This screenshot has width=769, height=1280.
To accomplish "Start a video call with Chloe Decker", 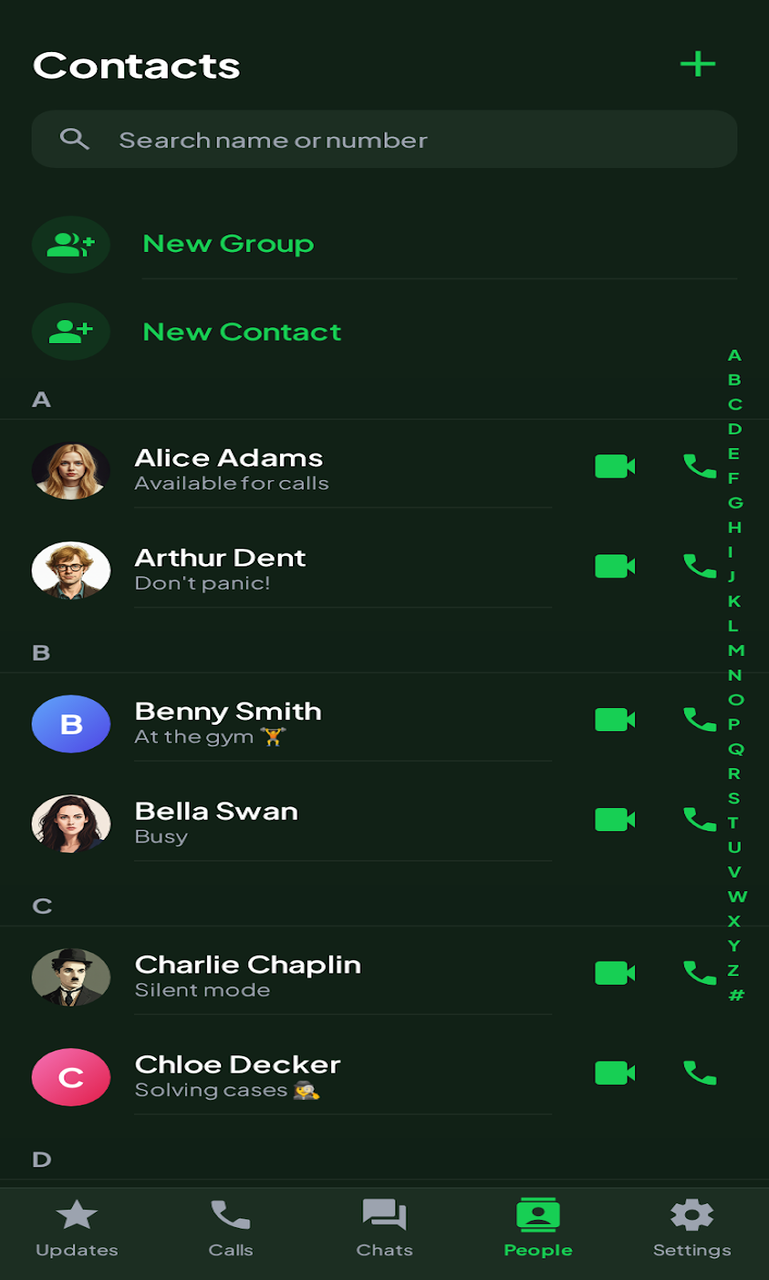I will point(614,1073).
